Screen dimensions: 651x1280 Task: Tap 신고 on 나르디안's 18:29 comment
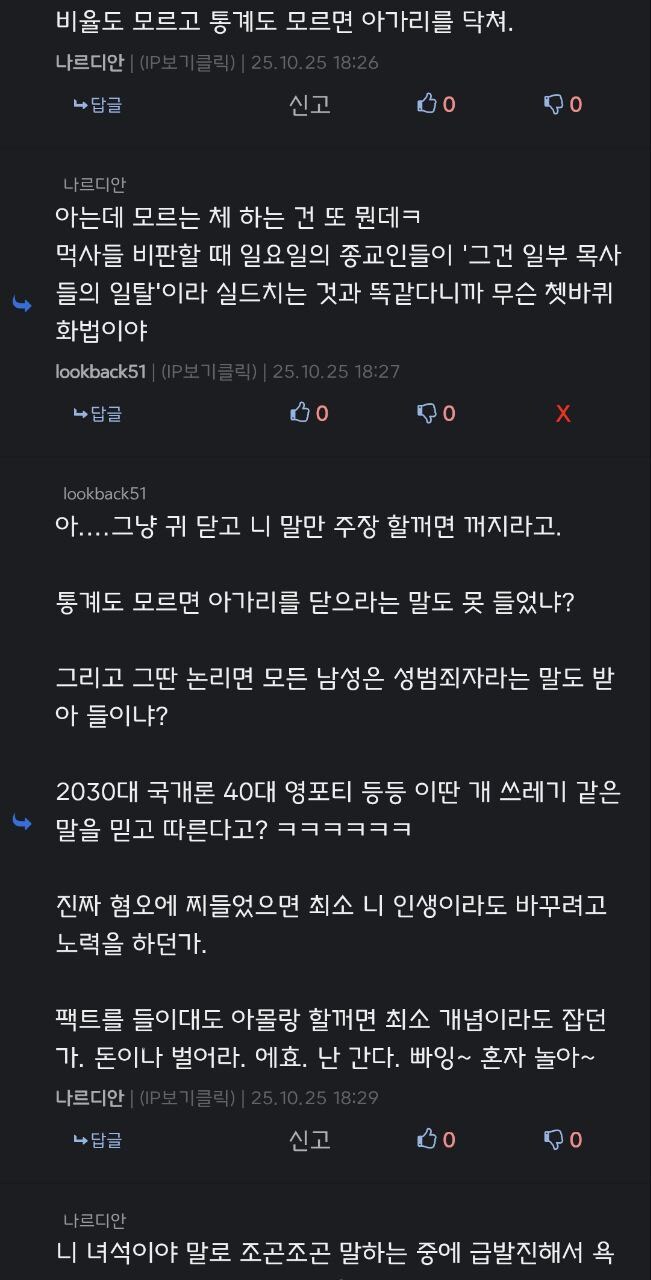click(309, 1140)
